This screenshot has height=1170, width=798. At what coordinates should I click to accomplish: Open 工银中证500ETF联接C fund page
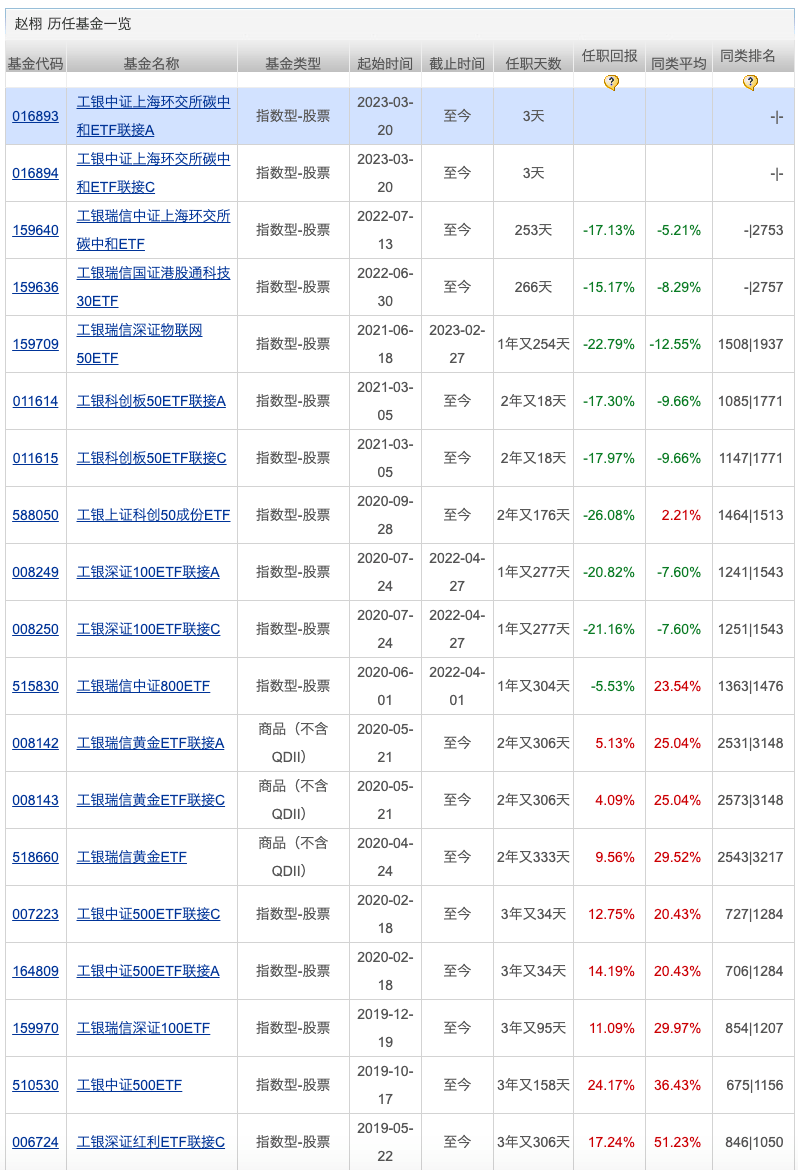(148, 914)
